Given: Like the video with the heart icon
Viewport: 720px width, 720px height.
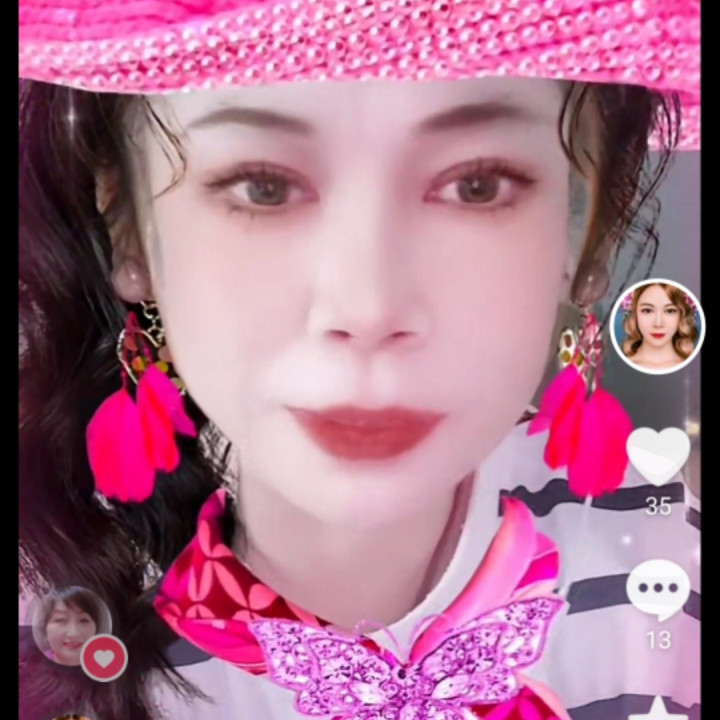Looking at the screenshot, I should coord(658,455).
